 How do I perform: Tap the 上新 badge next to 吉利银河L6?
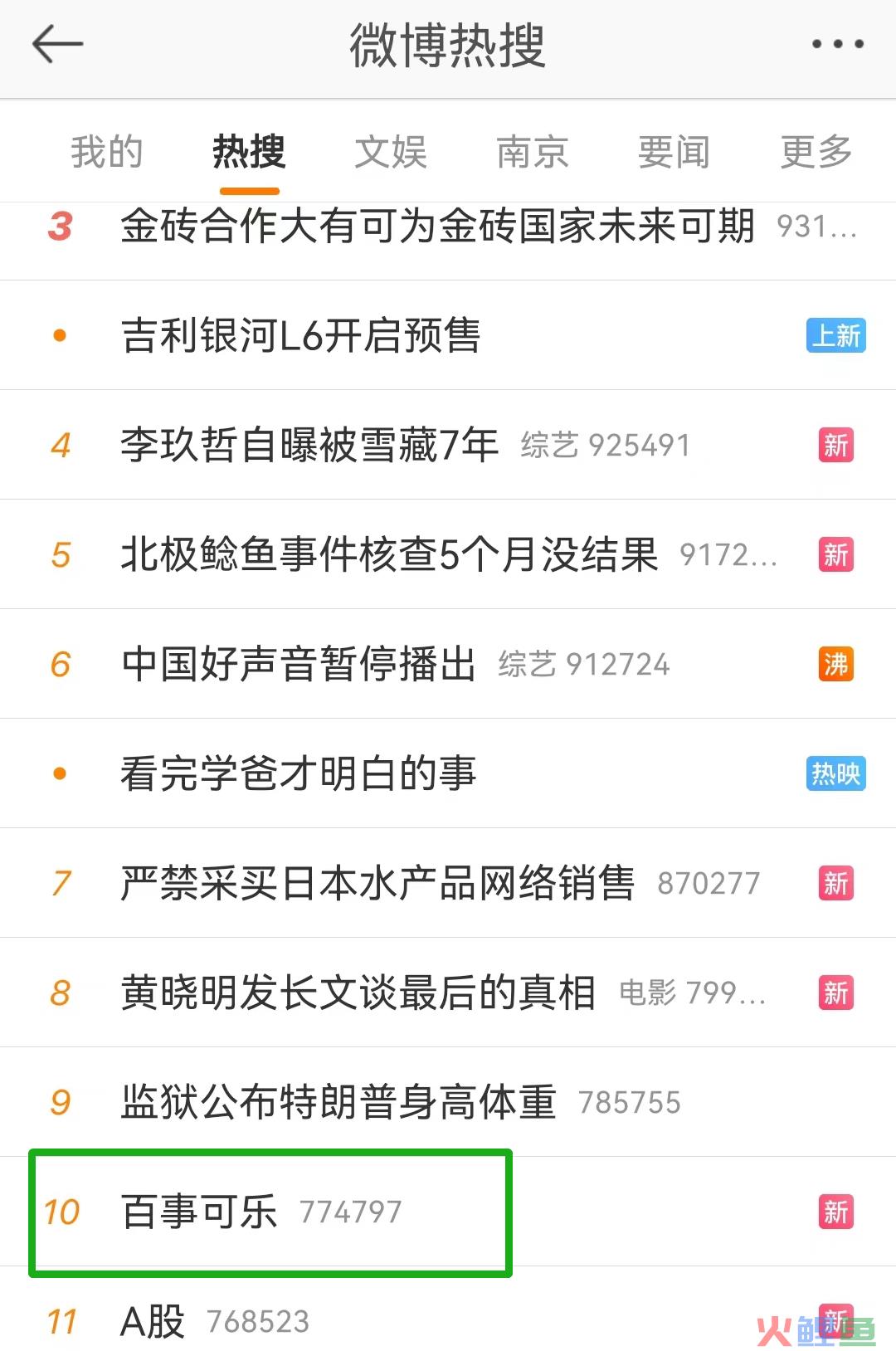tap(835, 335)
